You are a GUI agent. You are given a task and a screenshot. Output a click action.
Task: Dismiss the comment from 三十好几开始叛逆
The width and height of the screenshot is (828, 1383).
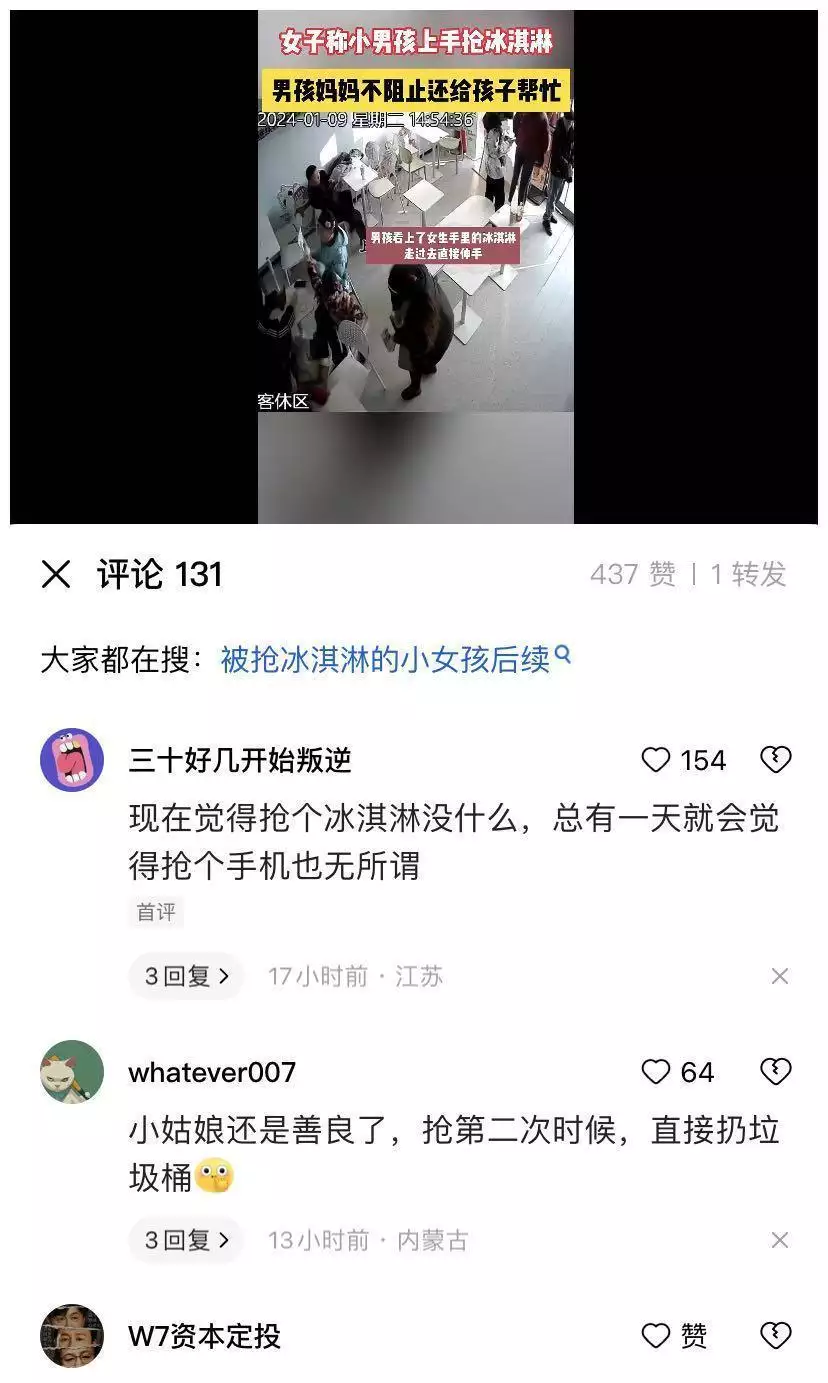coord(780,976)
